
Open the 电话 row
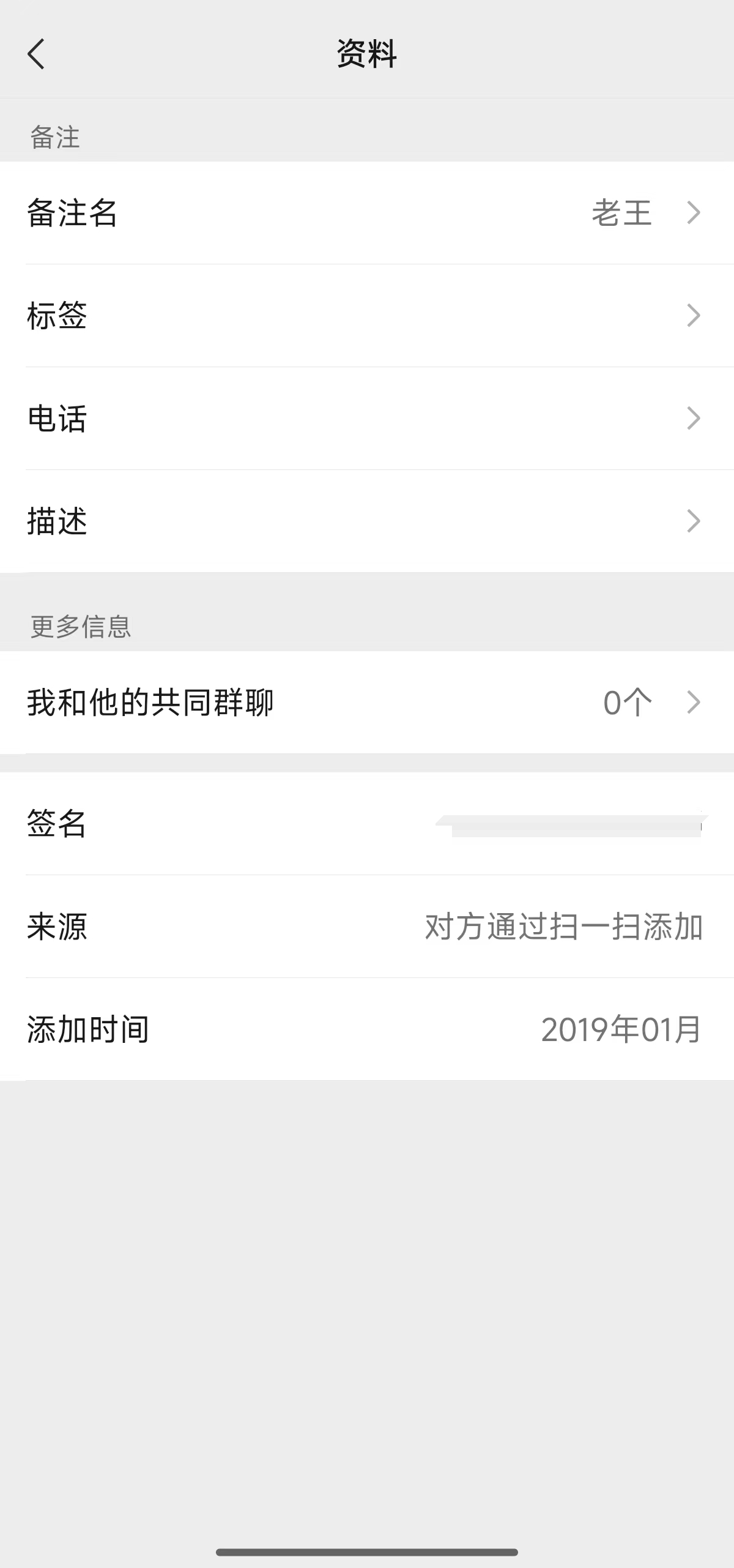(x=367, y=419)
